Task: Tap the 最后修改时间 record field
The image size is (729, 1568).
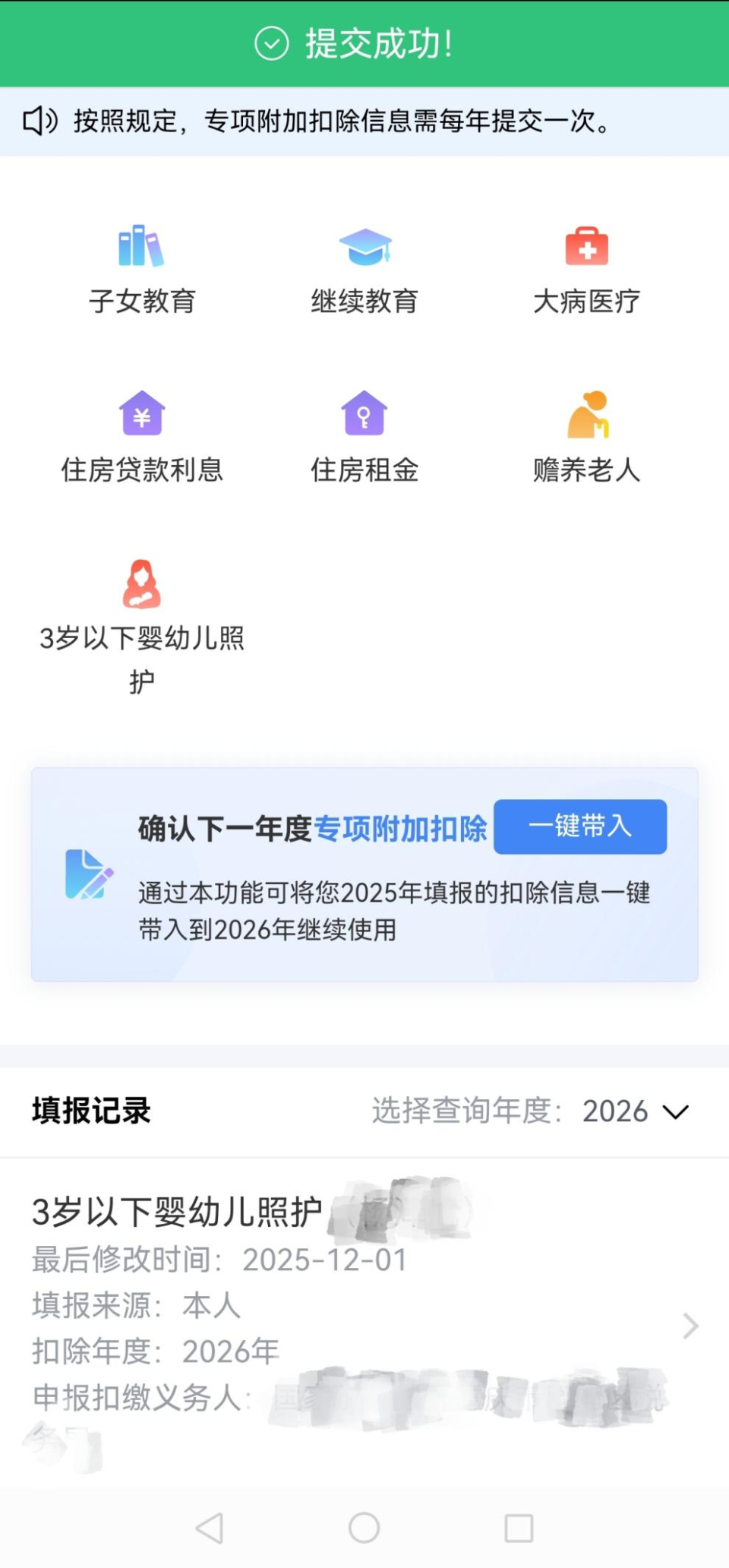Action: (219, 1260)
